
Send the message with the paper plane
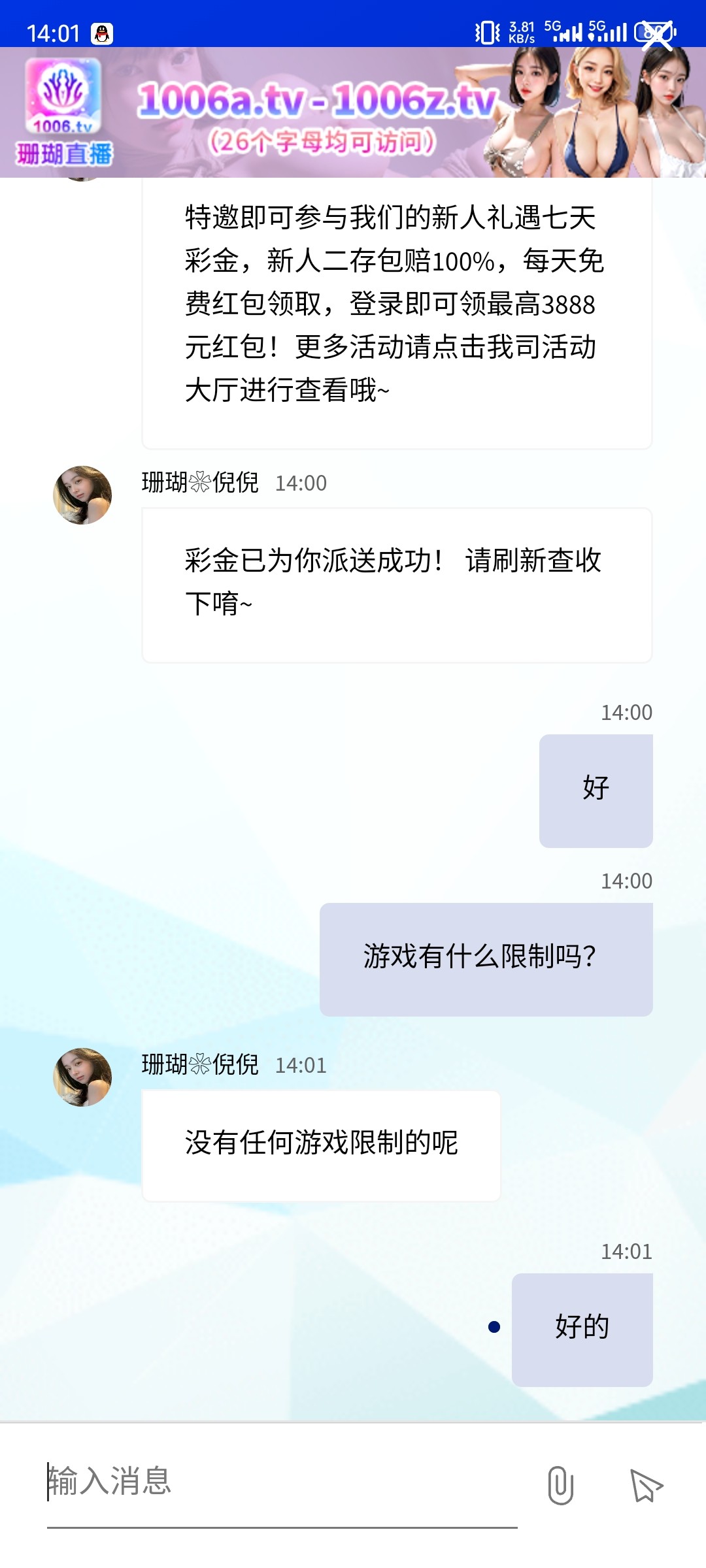pyautogui.click(x=646, y=1485)
